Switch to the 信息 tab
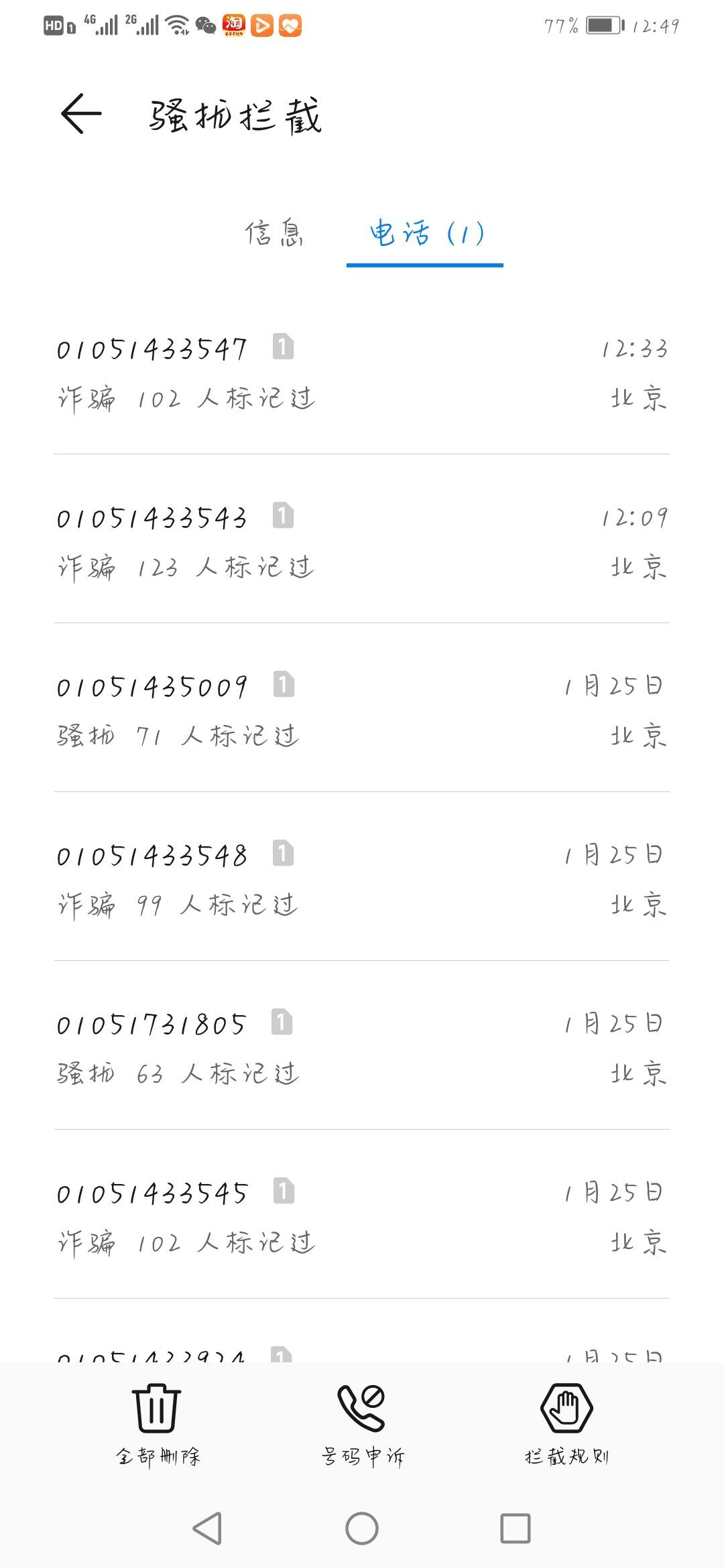The image size is (724, 1568). 274,234
